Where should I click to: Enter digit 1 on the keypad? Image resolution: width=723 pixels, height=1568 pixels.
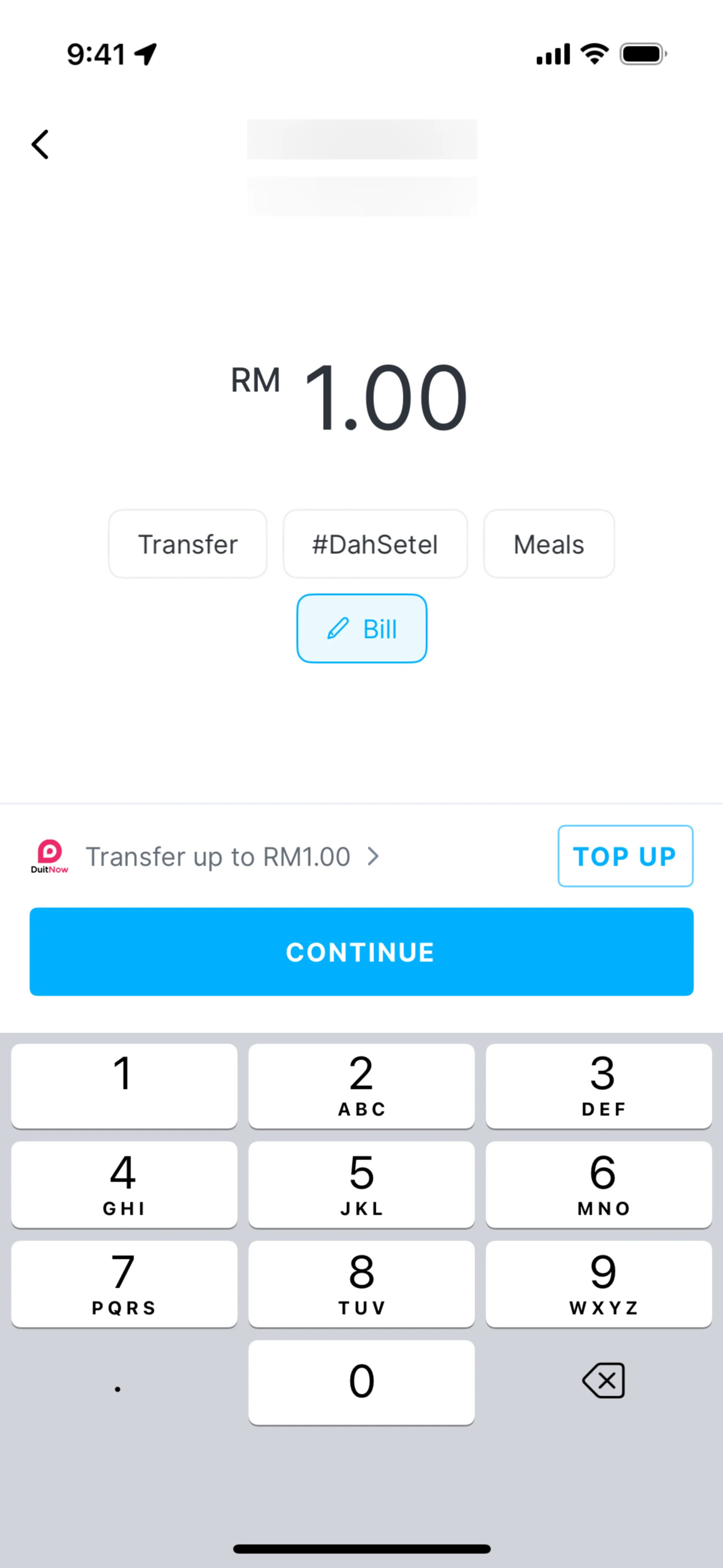point(124,1086)
